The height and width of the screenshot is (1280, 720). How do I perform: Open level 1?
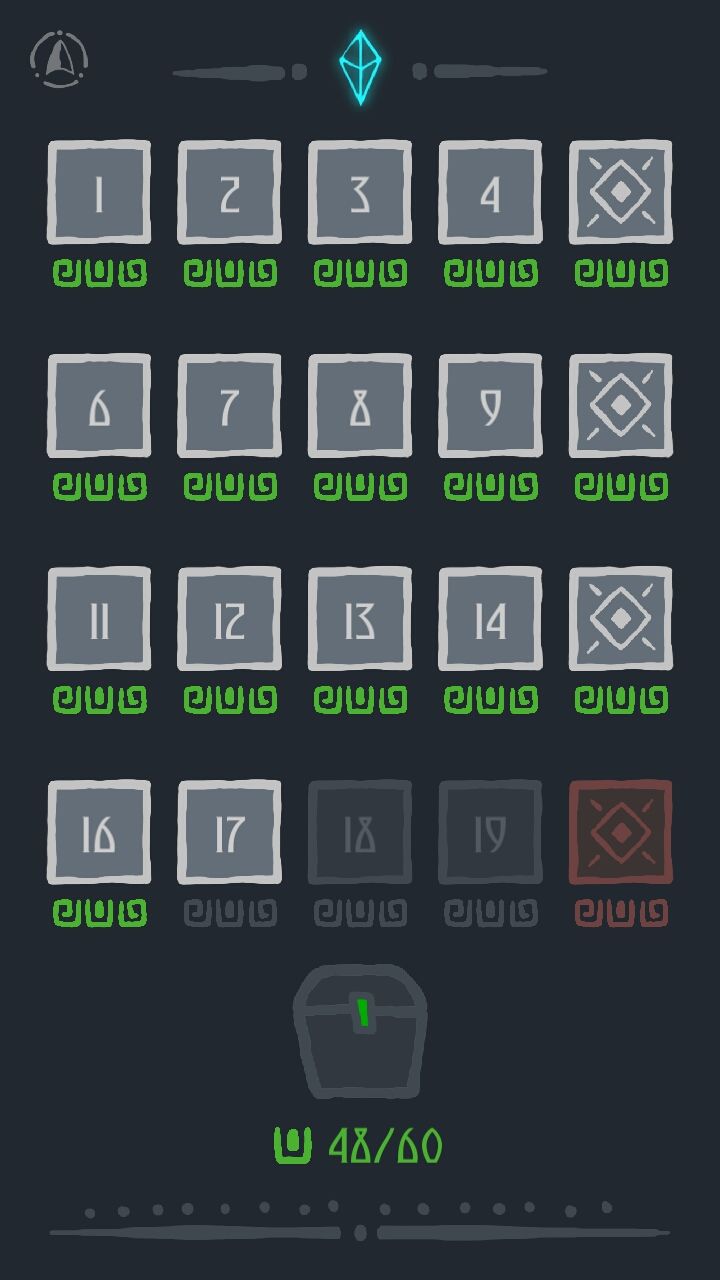pos(98,191)
